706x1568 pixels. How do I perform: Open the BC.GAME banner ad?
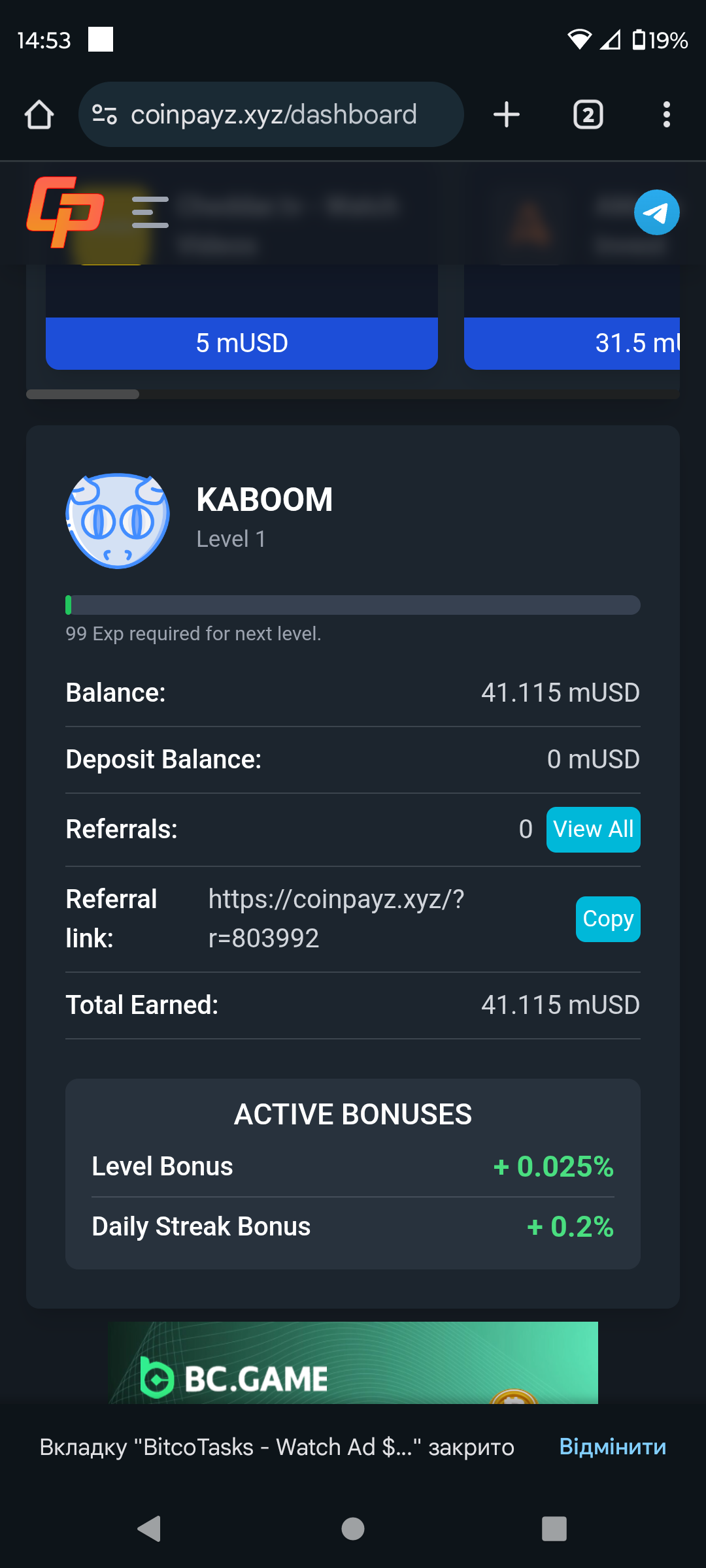tap(353, 1363)
